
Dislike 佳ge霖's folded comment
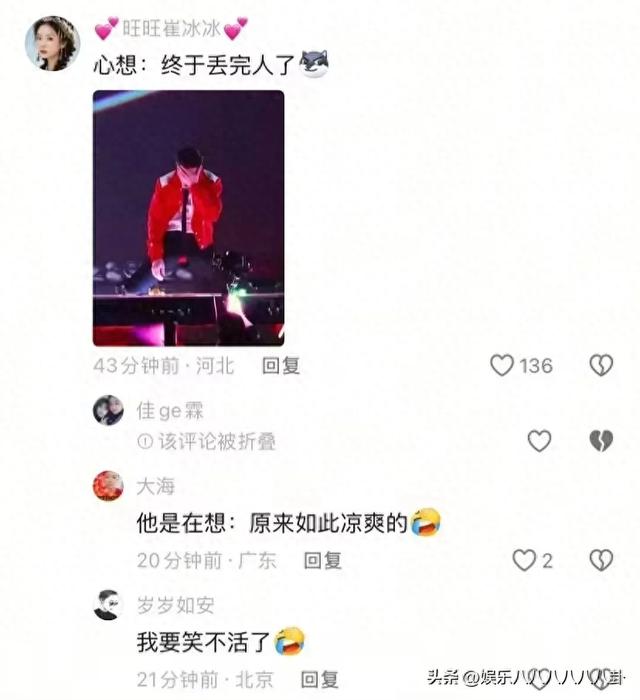pyautogui.click(x=600, y=441)
